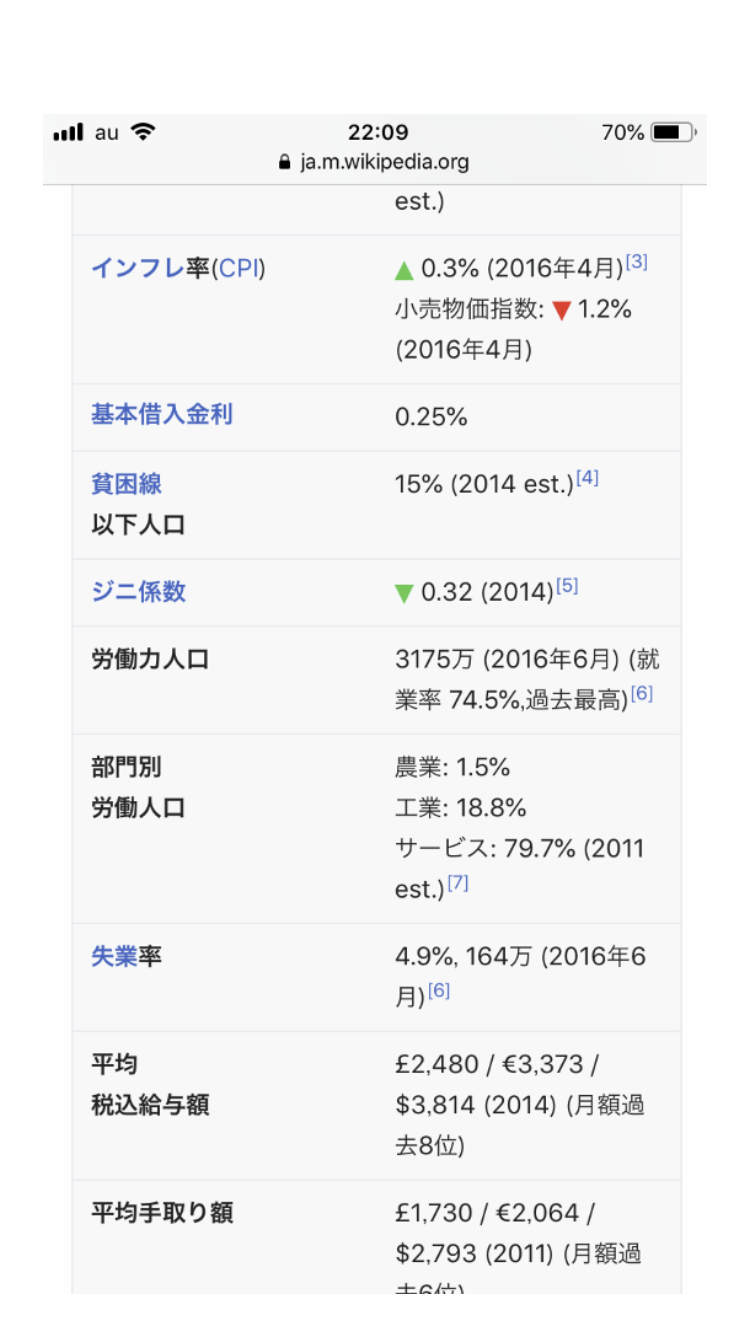Open footnote reference [4]
Image resolution: width=750 pixels, height=1334 pixels.
(x=587, y=478)
